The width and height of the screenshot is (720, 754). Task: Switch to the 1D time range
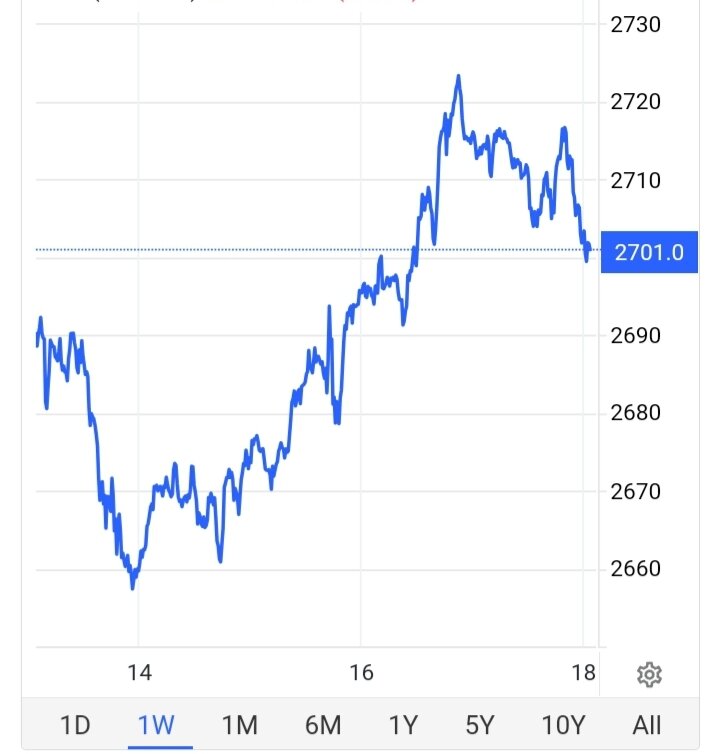tap(75, 724)
